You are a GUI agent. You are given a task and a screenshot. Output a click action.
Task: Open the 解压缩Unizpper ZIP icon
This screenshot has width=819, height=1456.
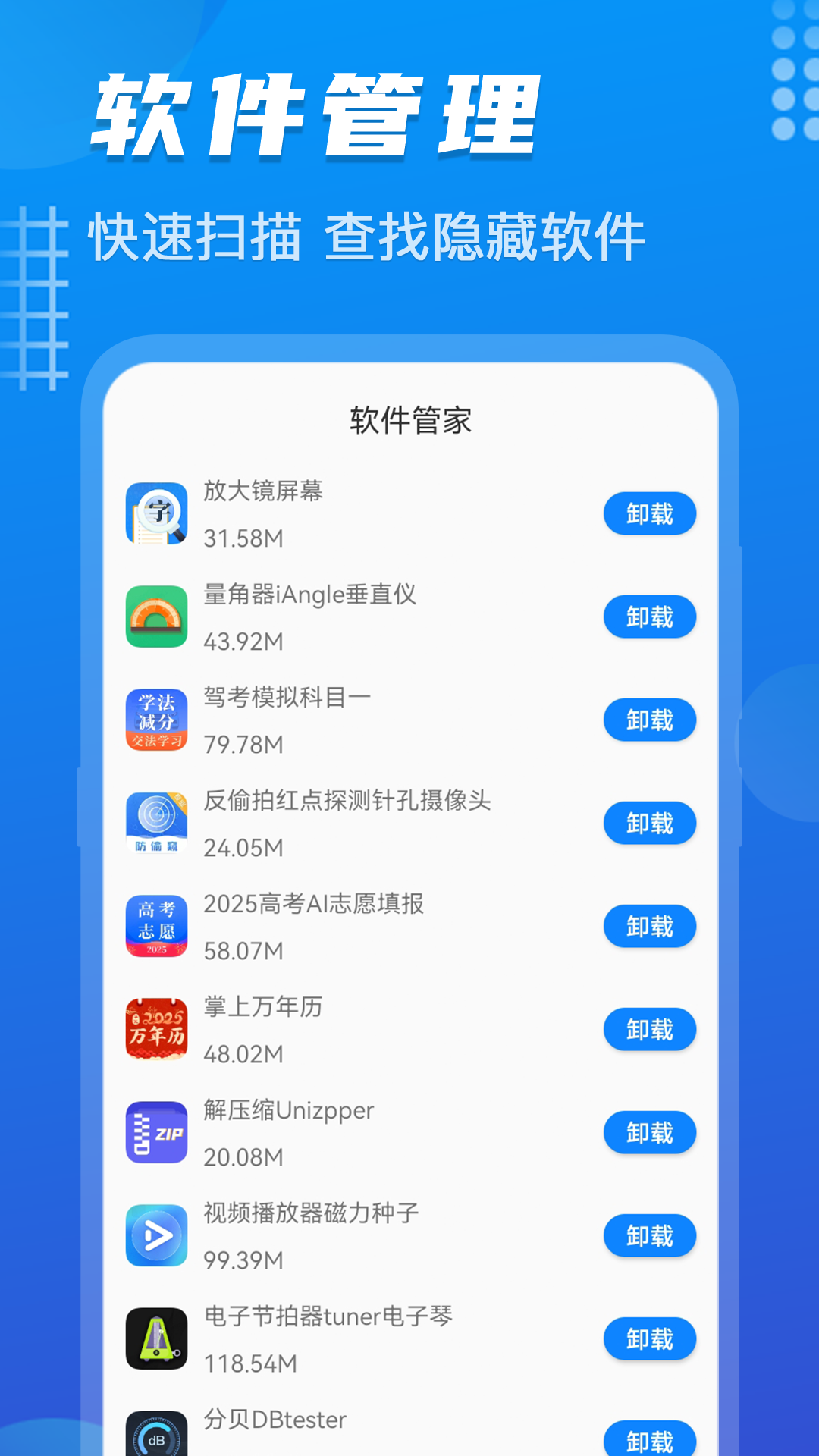click(155, 1133)
